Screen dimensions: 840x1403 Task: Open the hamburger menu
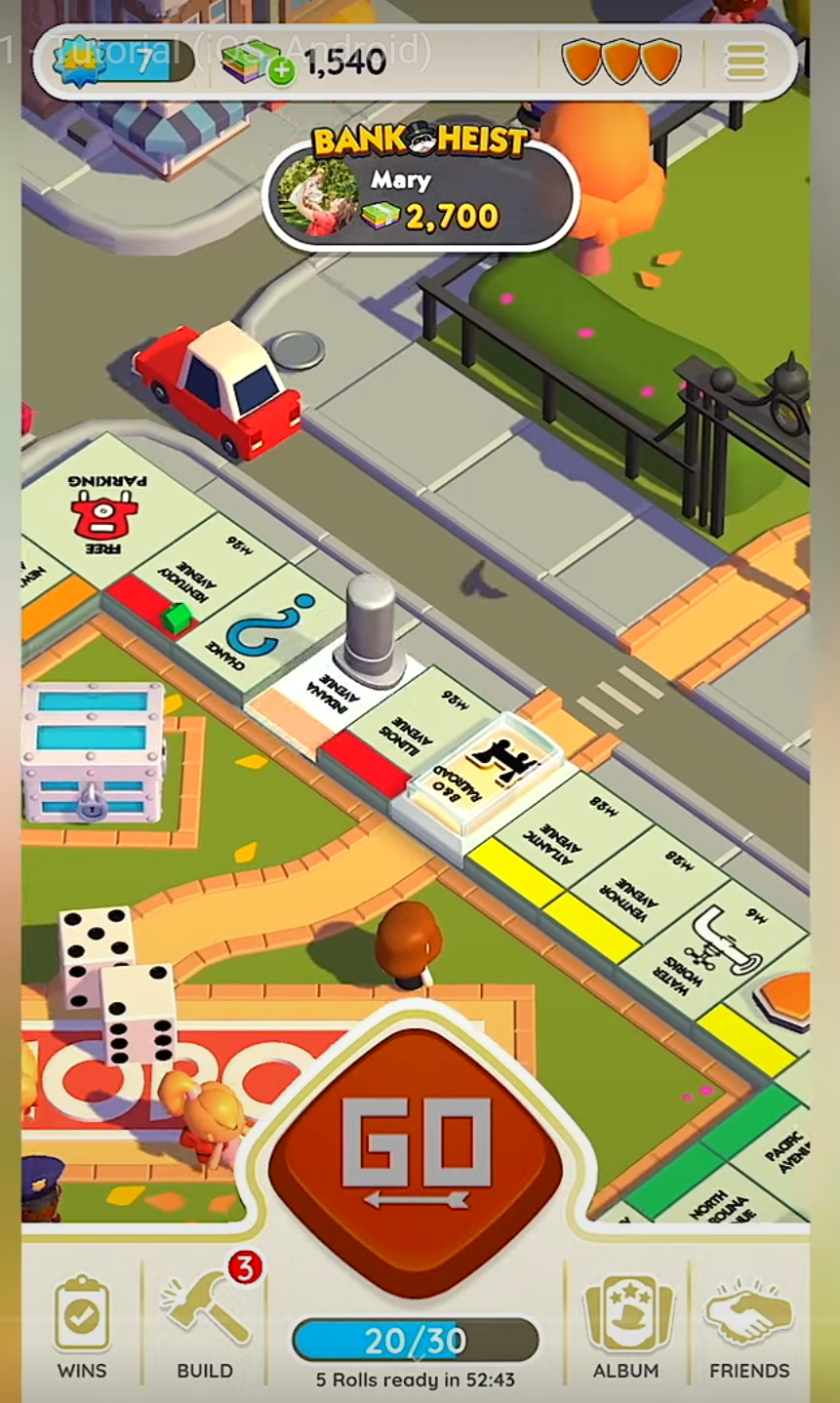point(746,62)
